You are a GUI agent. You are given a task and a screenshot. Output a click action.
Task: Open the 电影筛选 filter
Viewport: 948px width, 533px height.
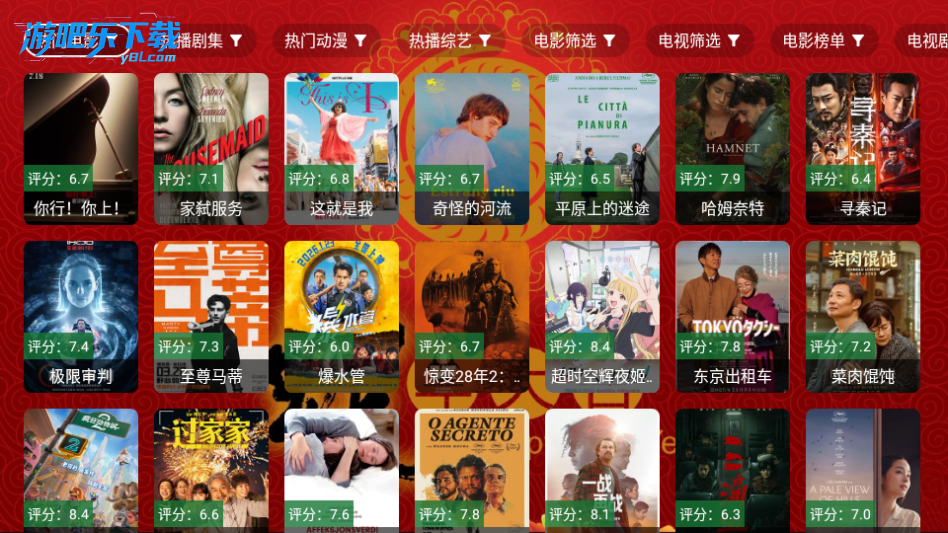point(575,41)
